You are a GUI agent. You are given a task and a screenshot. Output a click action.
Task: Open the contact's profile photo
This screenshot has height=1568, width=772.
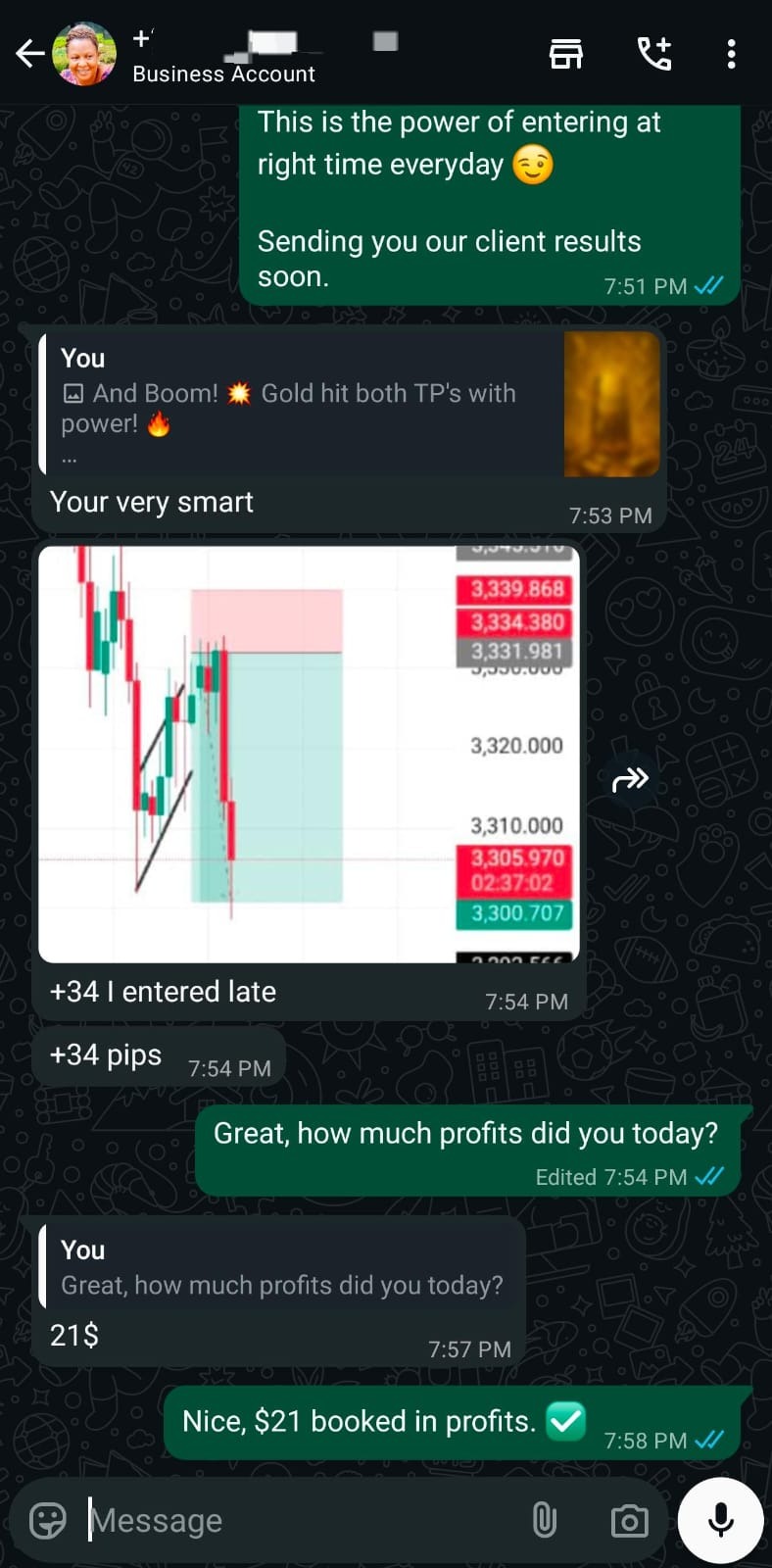(84, 54)
